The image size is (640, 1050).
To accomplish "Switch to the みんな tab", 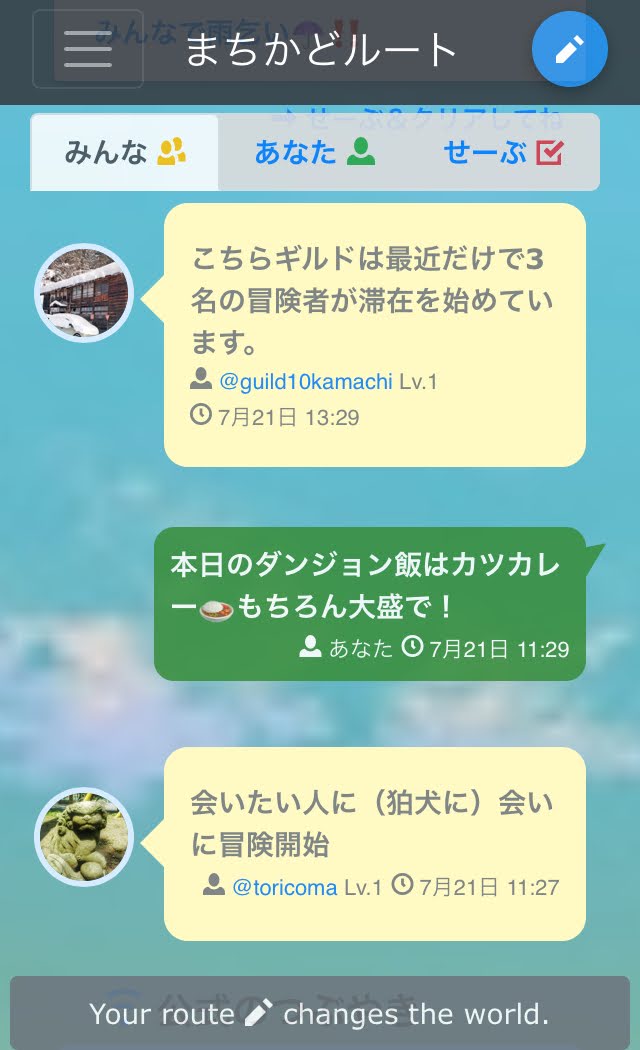I will [x=125, y=153].
